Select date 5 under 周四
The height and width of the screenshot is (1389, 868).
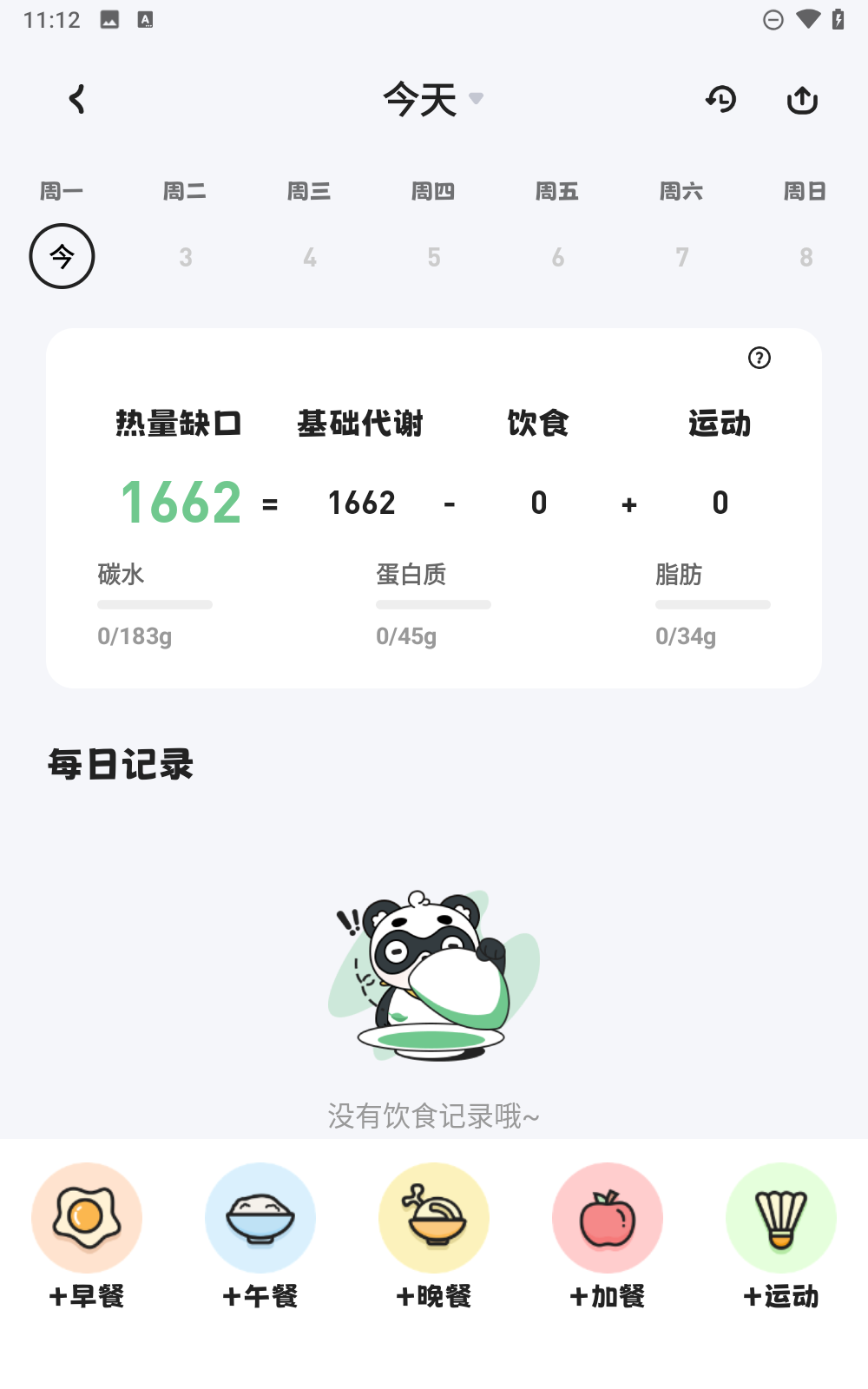(x=433, y=257)
